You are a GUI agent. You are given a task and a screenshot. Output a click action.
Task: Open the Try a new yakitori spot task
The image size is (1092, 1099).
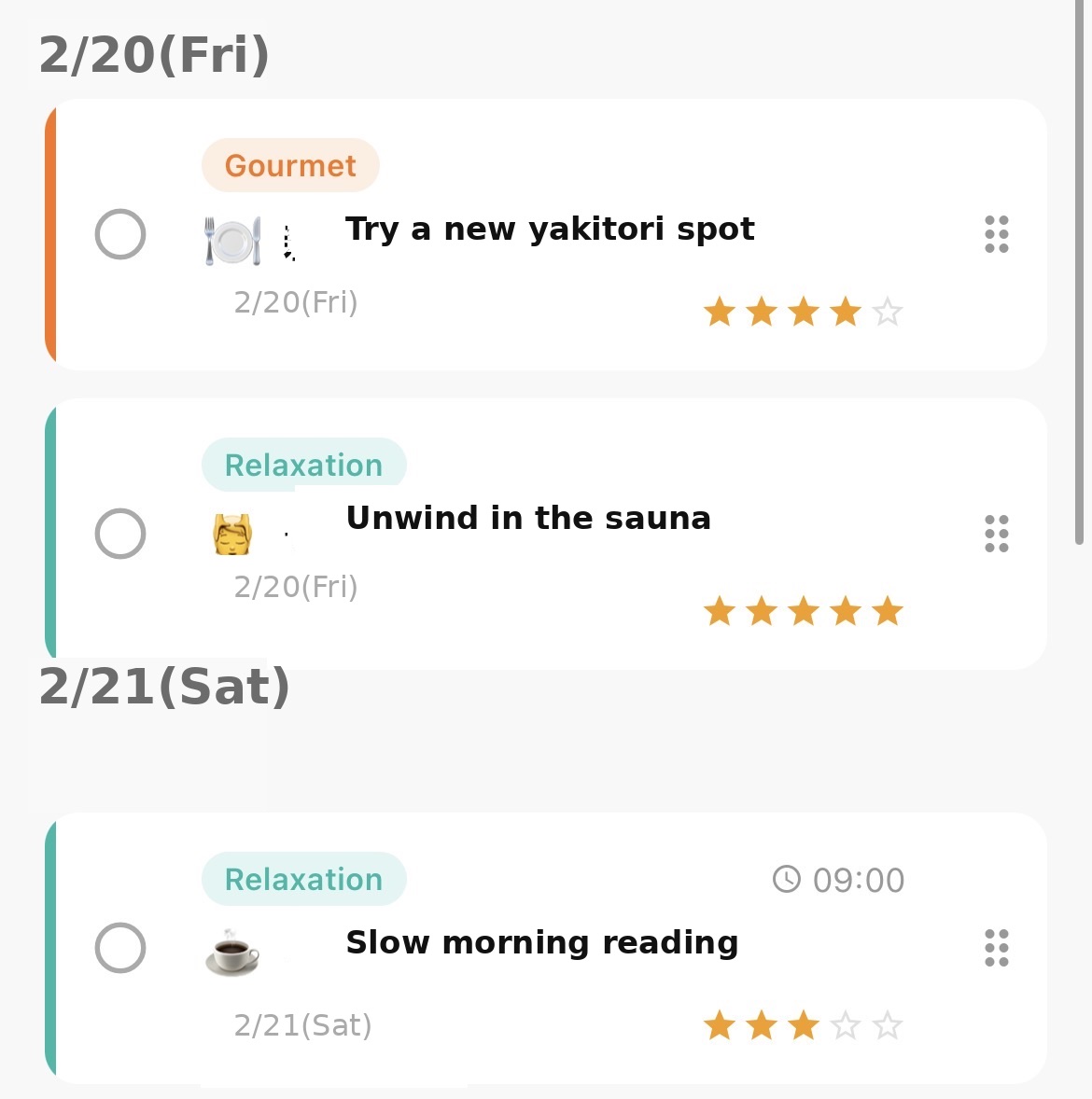pyautogui.click(x=550, y=229)
